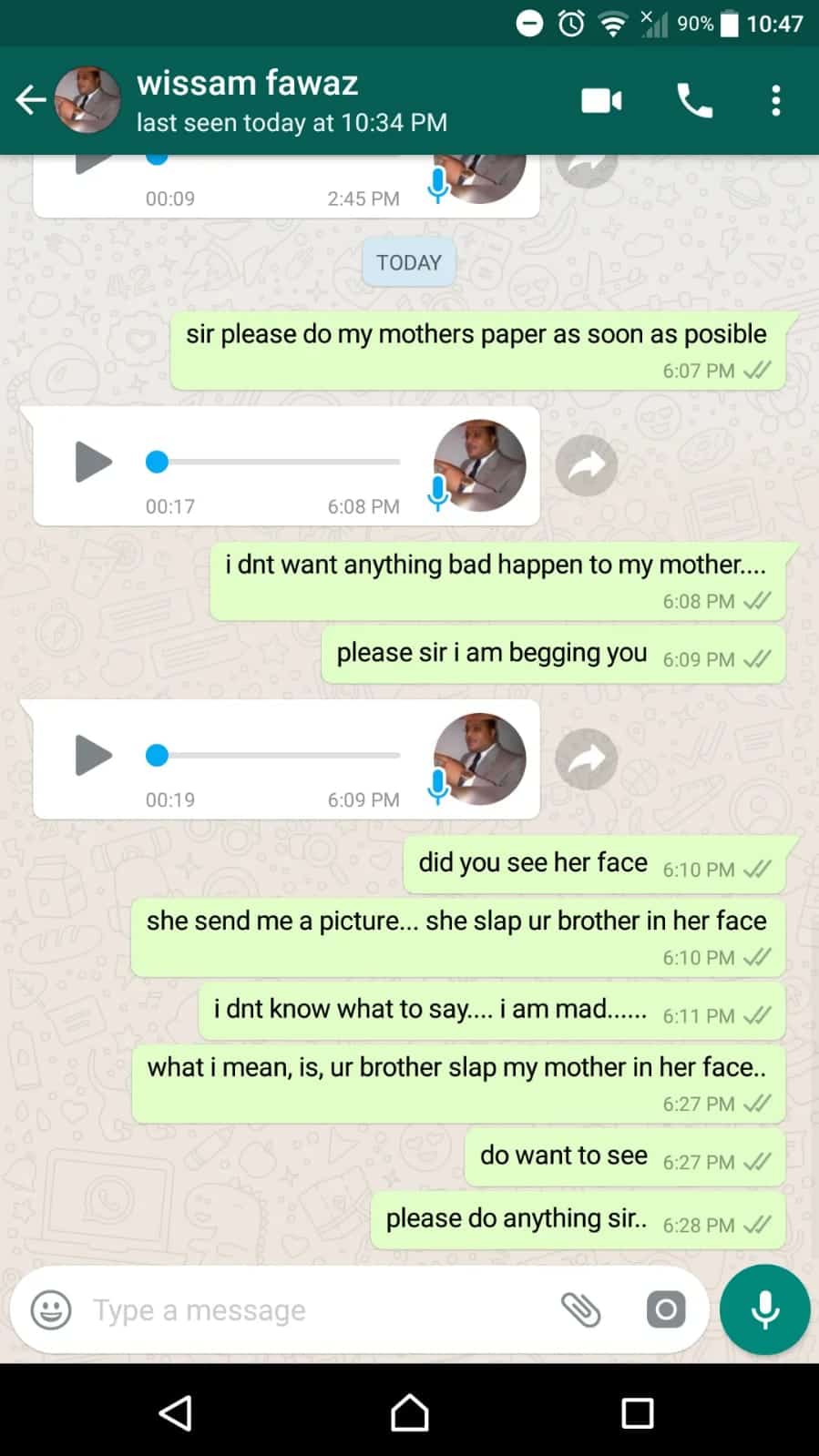Viewport: 819px width, 1456px height.
Task: Play the 00:17 voice message
Action: tap(92, 462)
